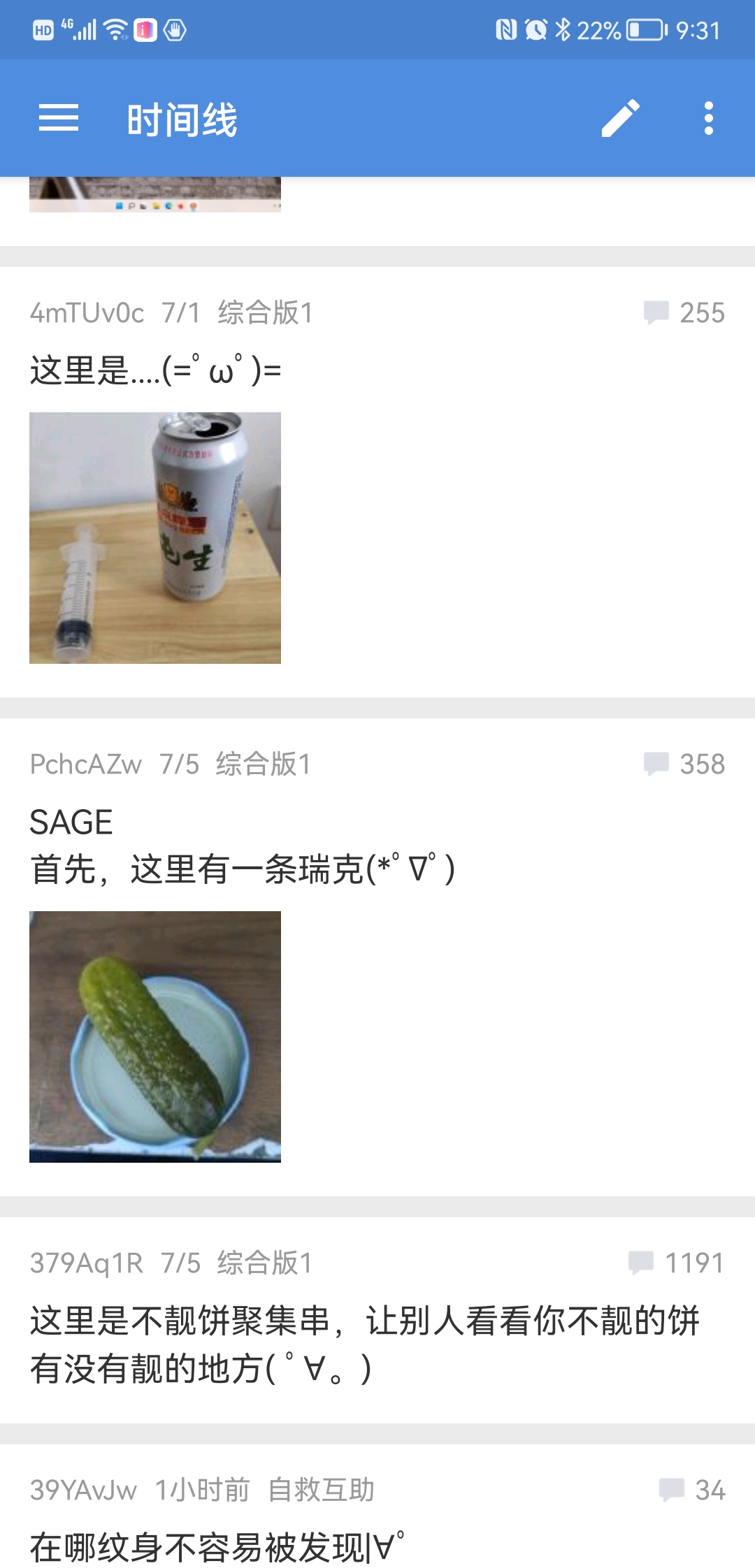Screen dimensions: 755x1568
Task: Enlarge the pickle photo thumbnail
Action: (x=155, y=1036)
